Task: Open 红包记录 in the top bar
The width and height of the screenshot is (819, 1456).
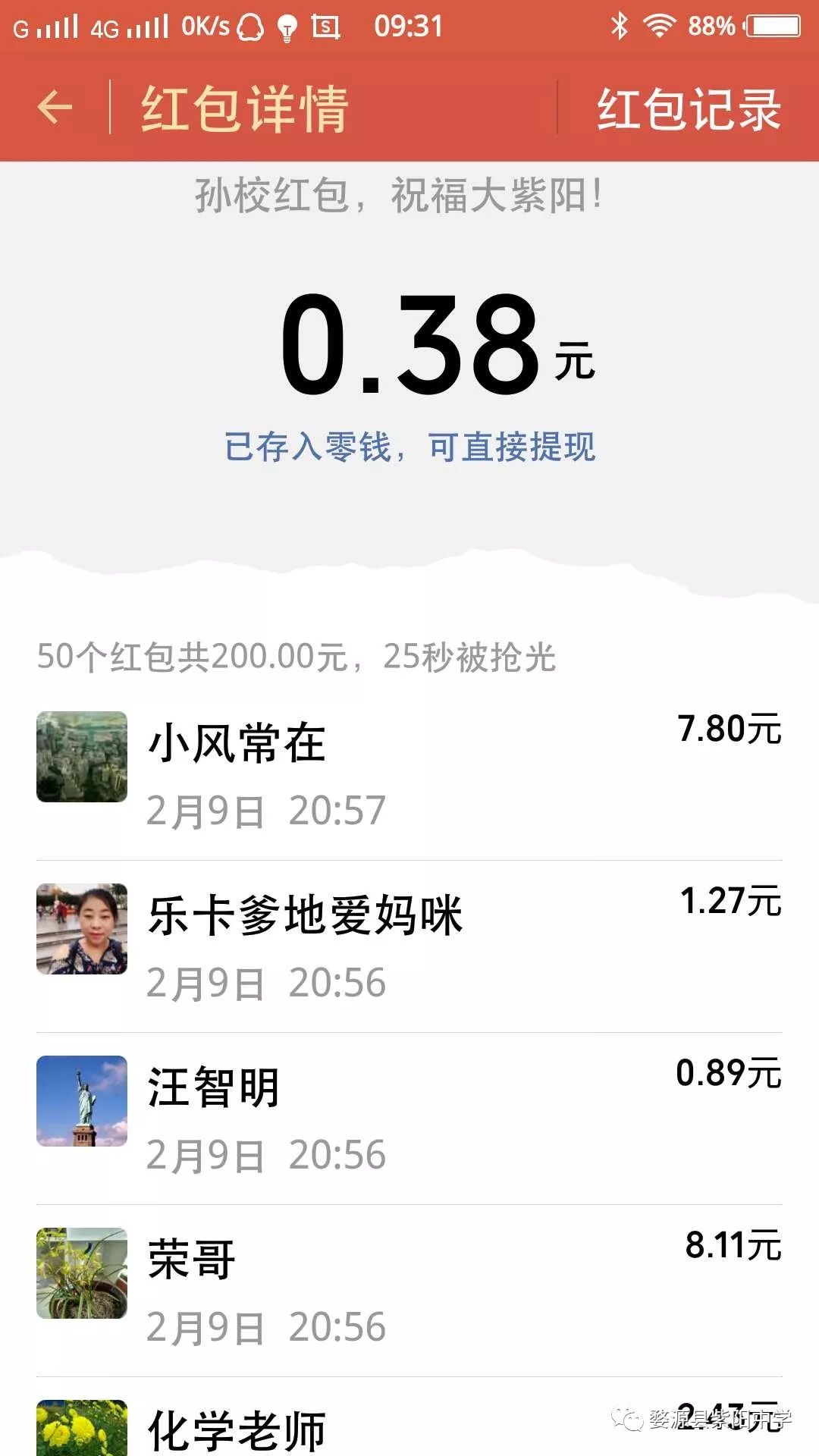Action: (688, 108)
